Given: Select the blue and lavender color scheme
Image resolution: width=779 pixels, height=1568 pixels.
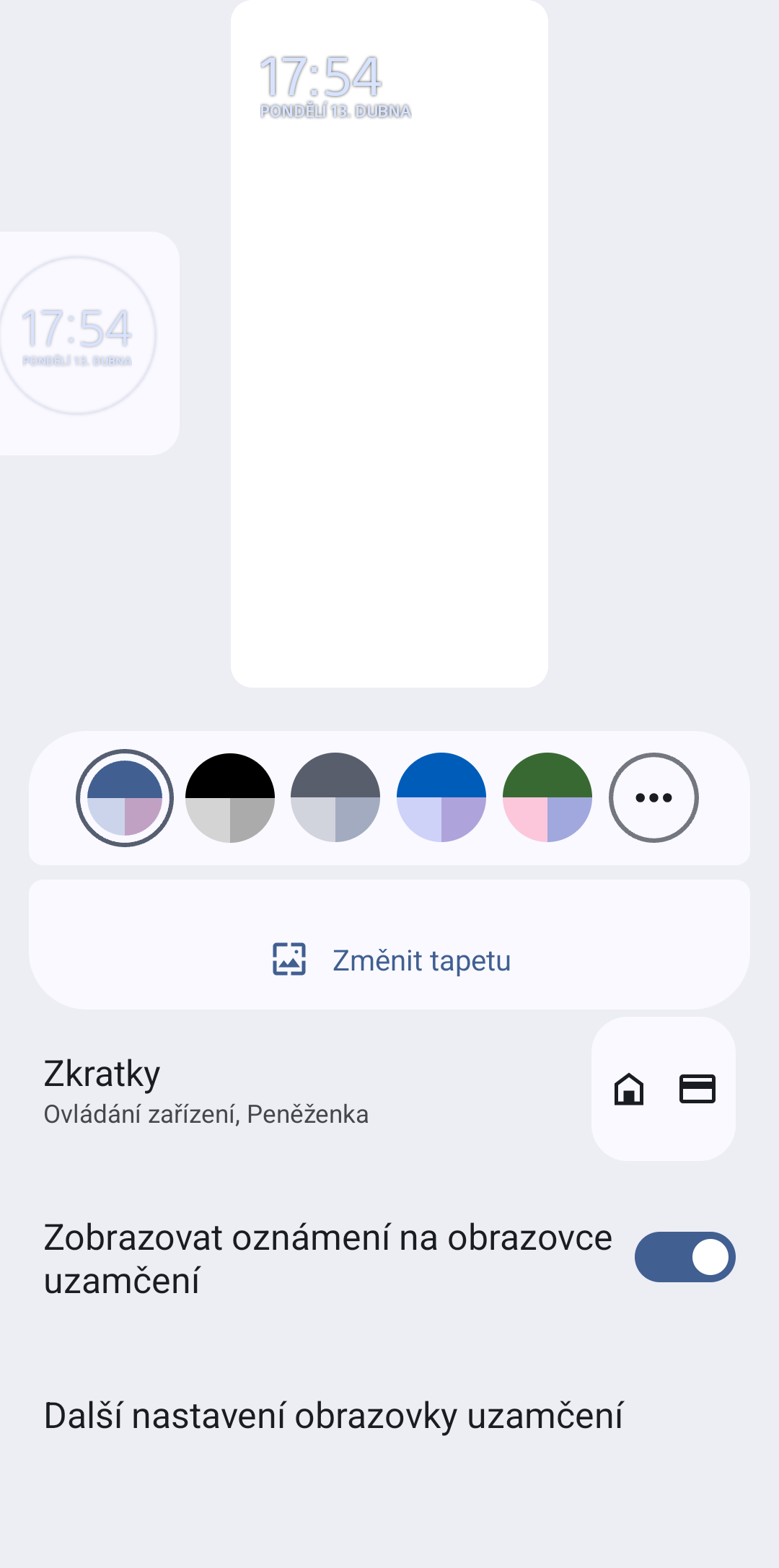Looking at the screenshot, I should pyautogui.click(x=441, y=797).
